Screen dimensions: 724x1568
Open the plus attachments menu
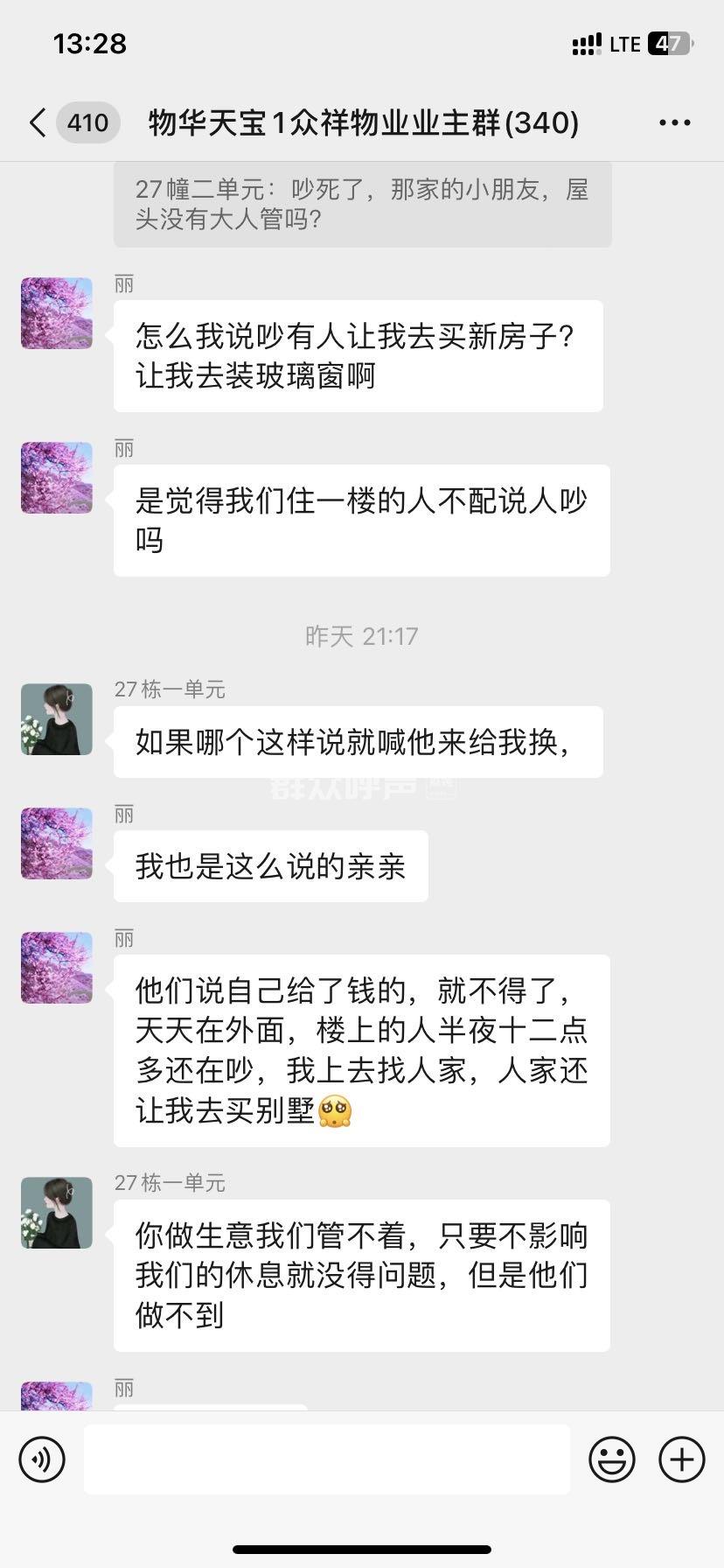pos(681,1459)
